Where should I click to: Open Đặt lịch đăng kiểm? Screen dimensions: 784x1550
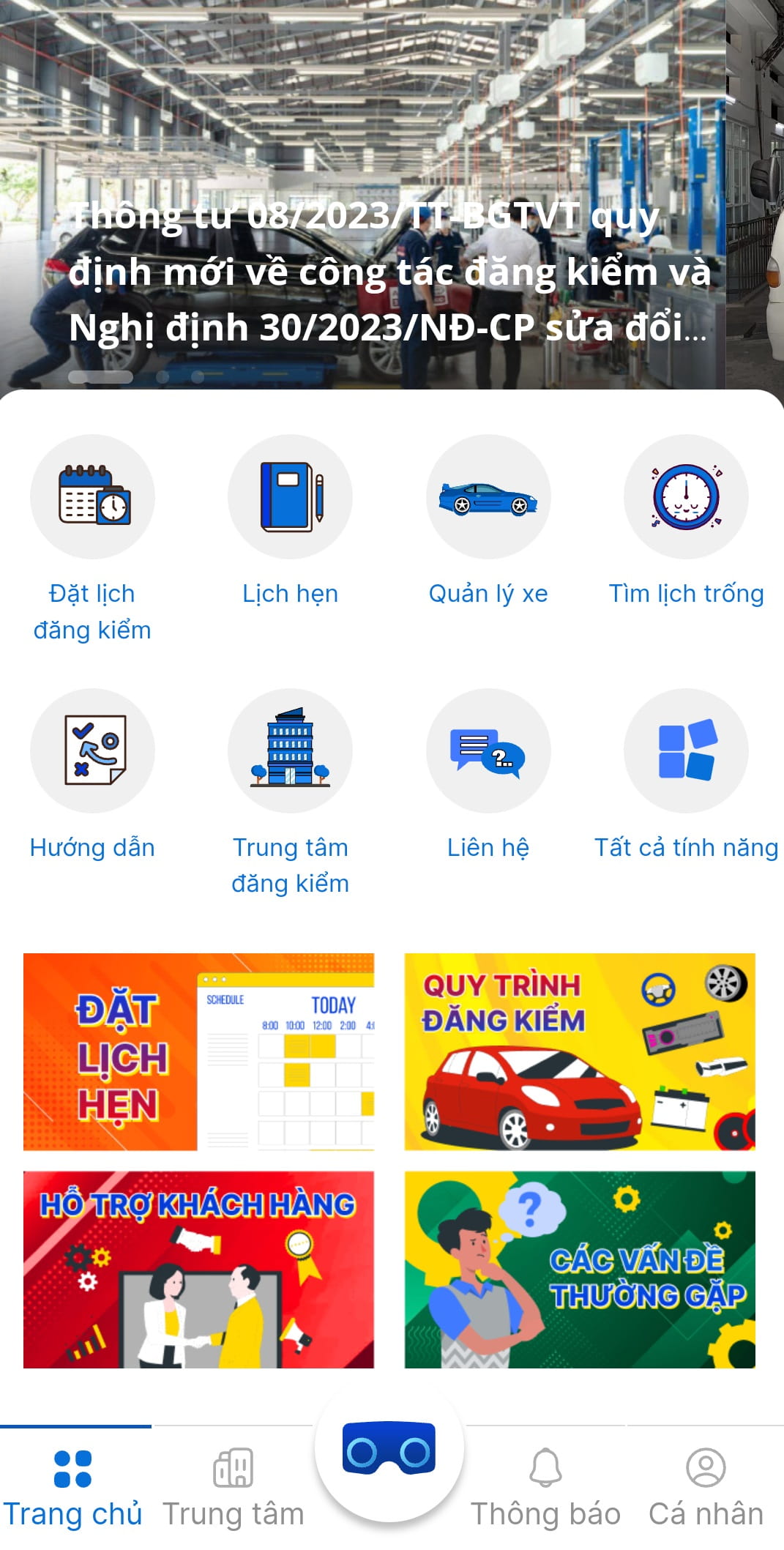92,498
